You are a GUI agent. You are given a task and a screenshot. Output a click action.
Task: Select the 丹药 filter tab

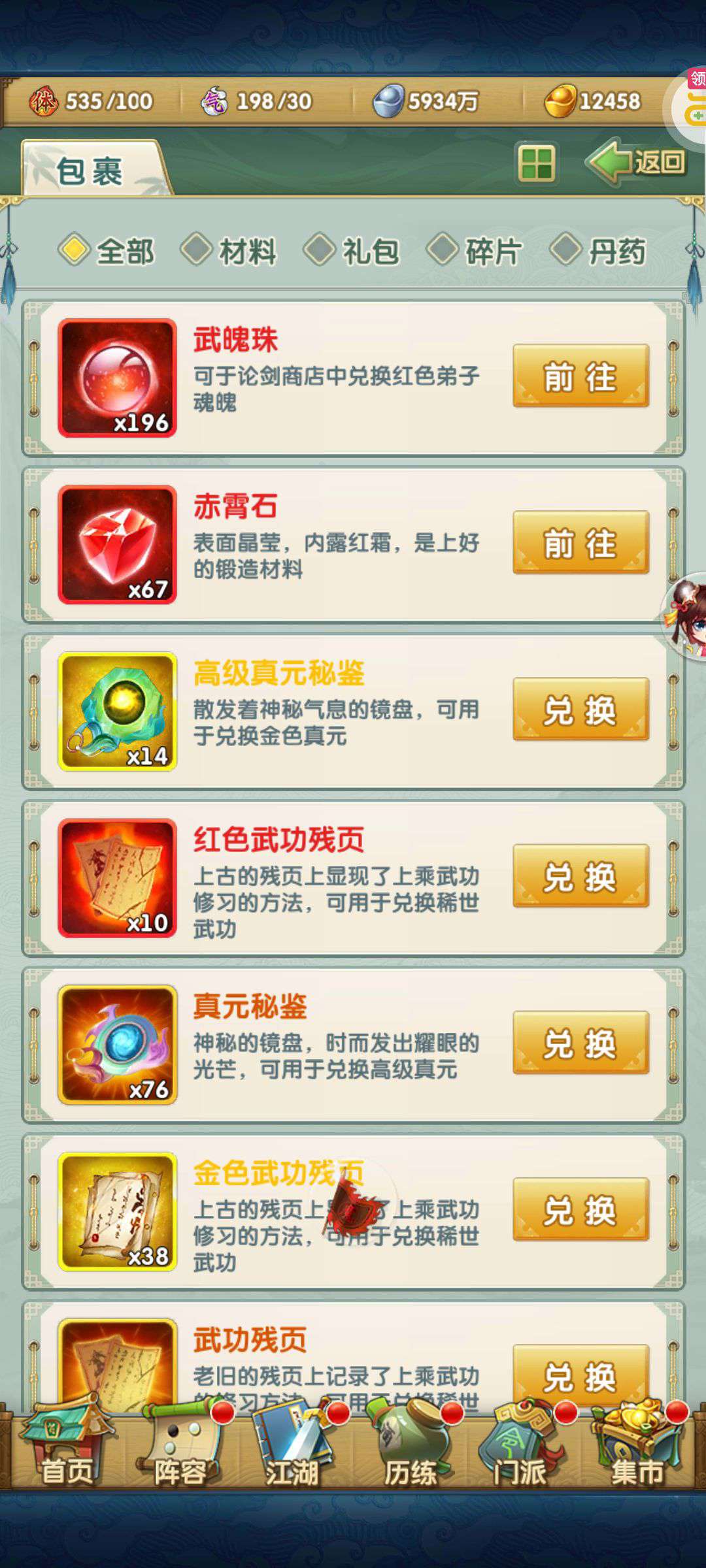click(x=597, y=251)
